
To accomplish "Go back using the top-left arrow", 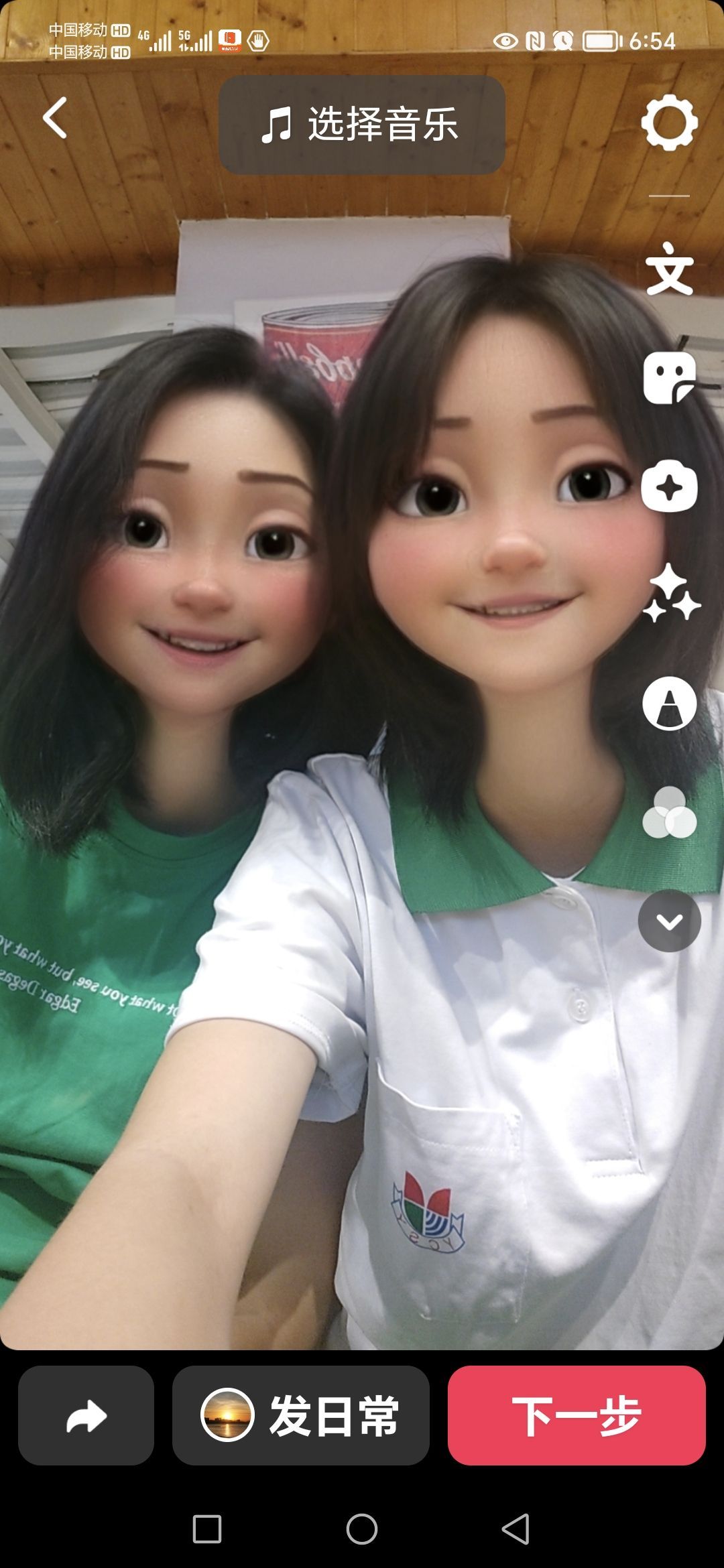I will point(55,118).
